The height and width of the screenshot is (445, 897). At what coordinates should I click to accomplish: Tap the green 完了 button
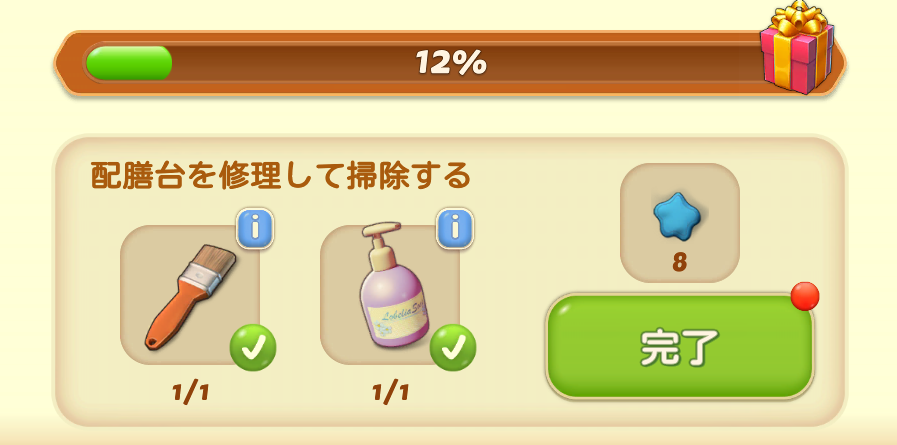click(679, 347)
